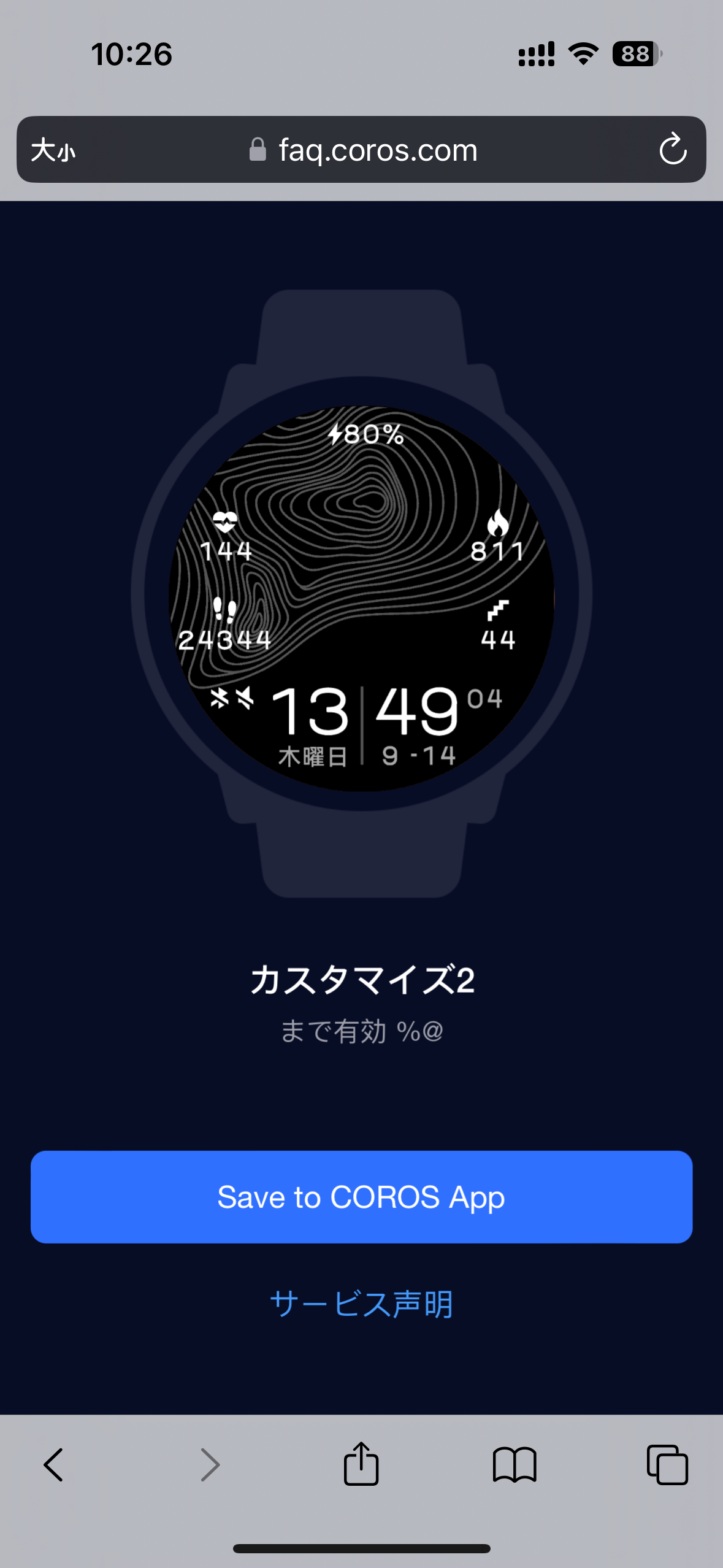This screenshot has height=1568, width=723.
Task: Save the watch face to COROS App
Action: point(361,1197)
